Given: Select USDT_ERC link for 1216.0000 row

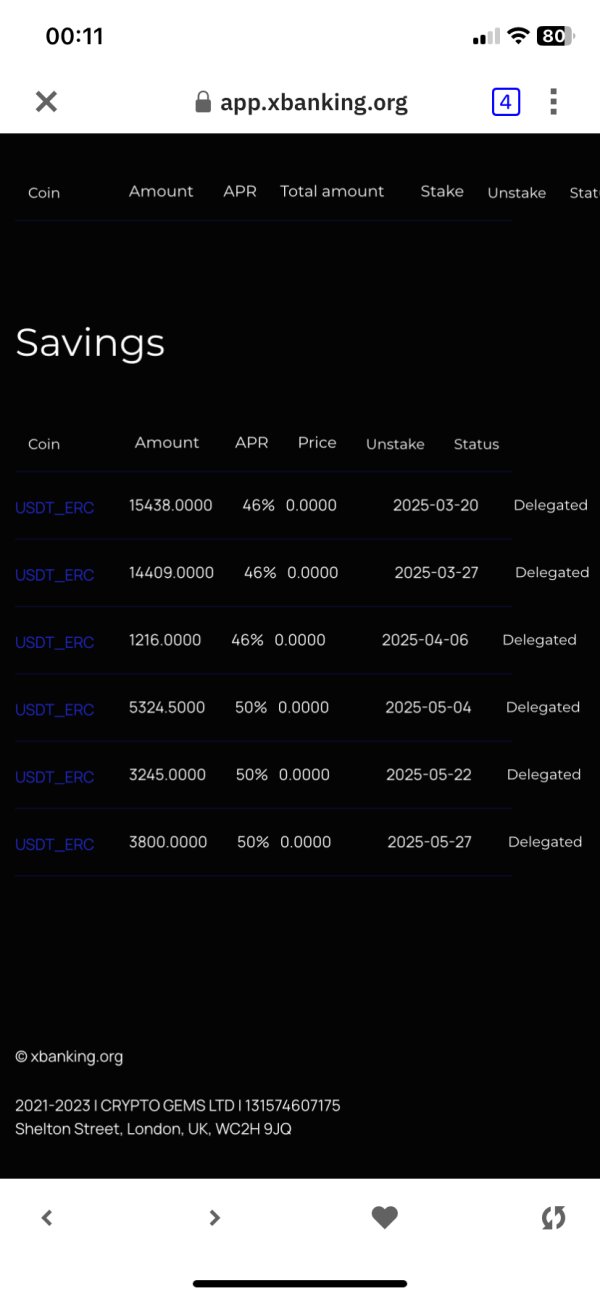Looking at the screenshot, I should tap(55, 642).
